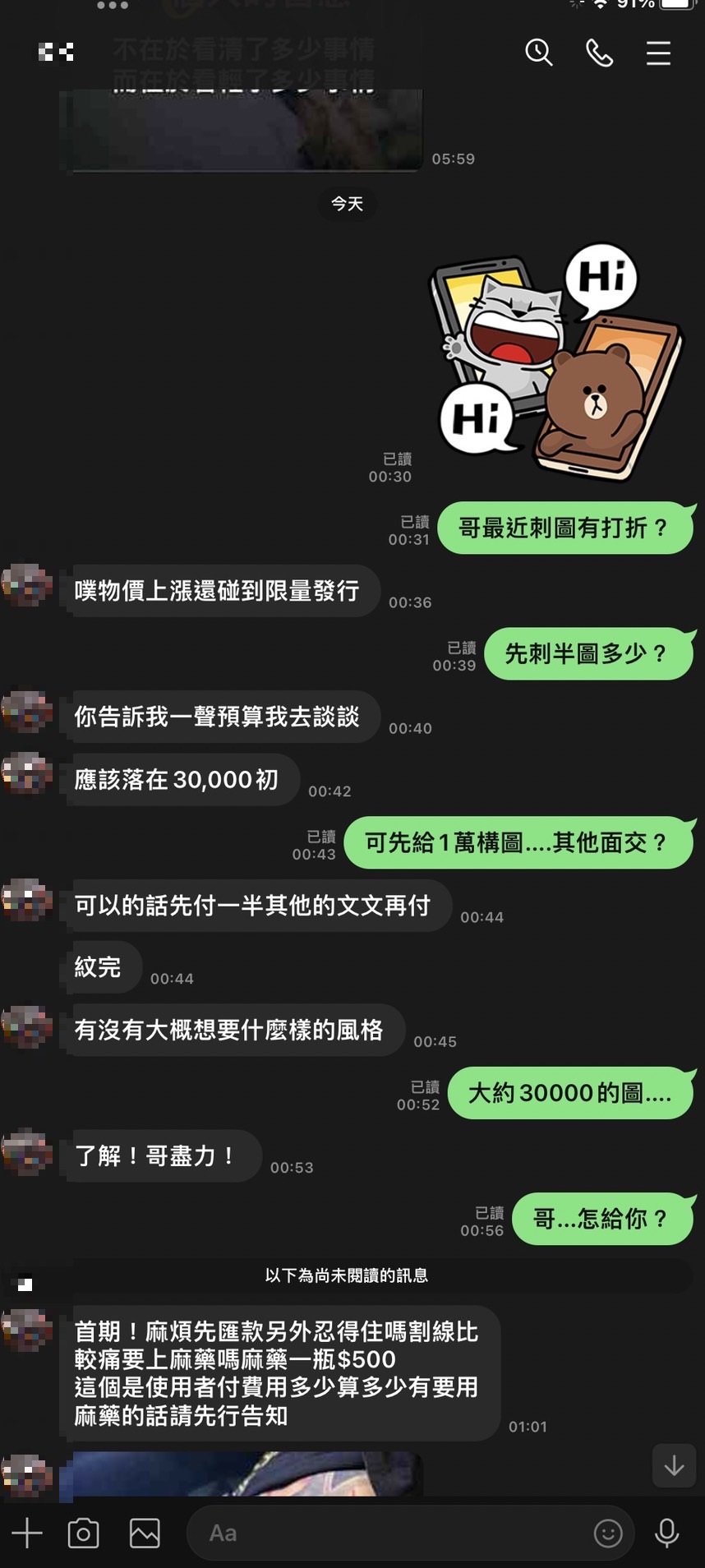The width and height of the screenshot is (705, 1568).
Task: Jump to latest message arrow
Action: [674, 1465]
